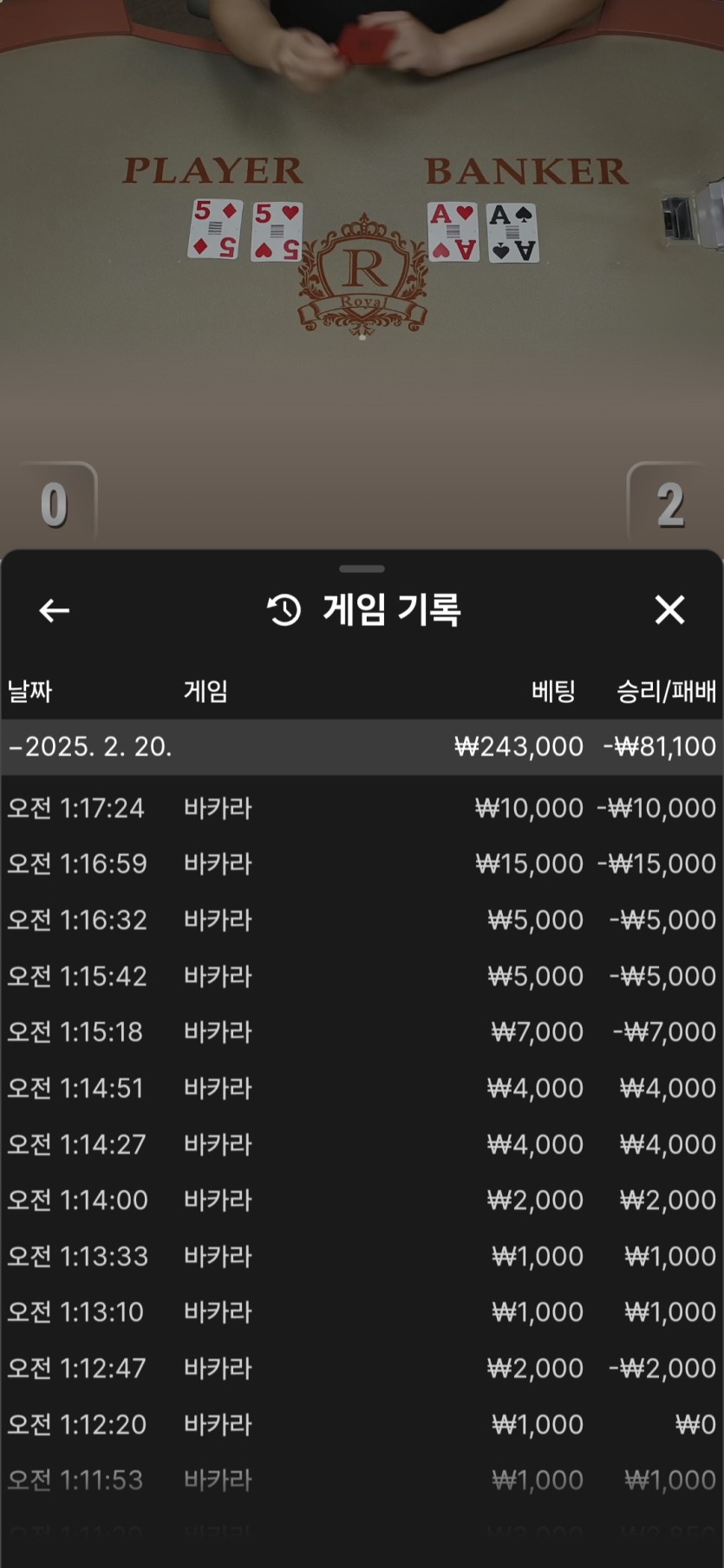
Task: View the 오전 1:14:51 game round
Action: (362, 1088)
